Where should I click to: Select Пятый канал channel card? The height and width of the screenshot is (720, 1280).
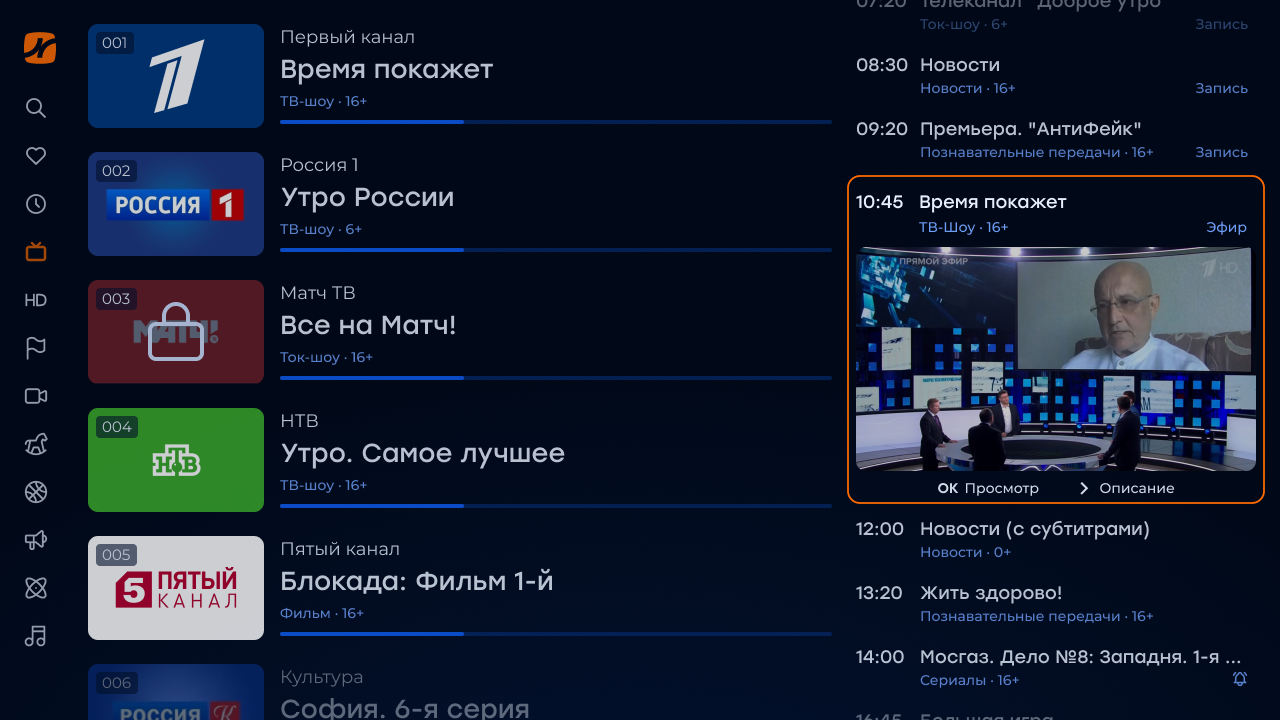click(176, 588)
